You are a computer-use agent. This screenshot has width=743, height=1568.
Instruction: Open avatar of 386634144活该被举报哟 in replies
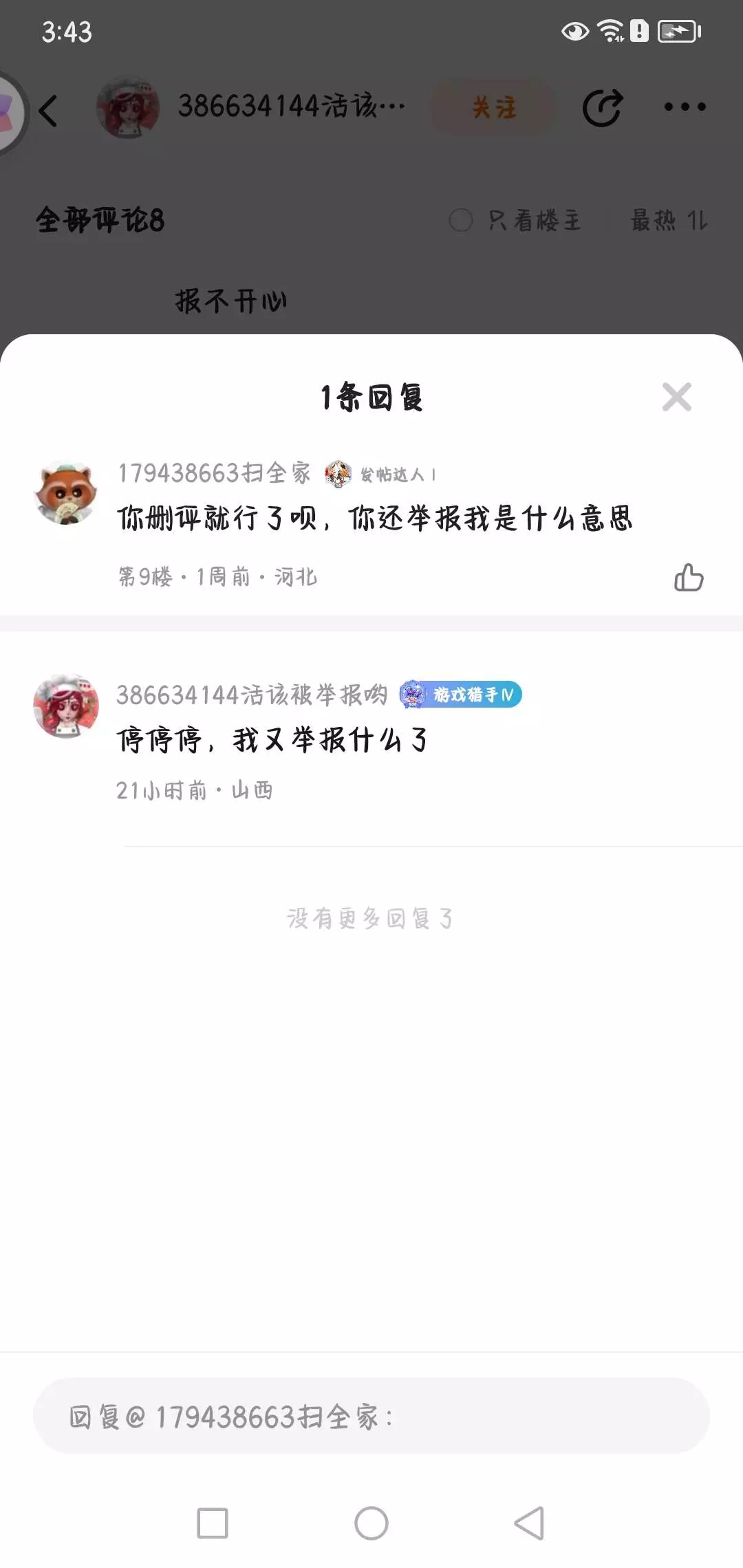(x=66, y=706)
